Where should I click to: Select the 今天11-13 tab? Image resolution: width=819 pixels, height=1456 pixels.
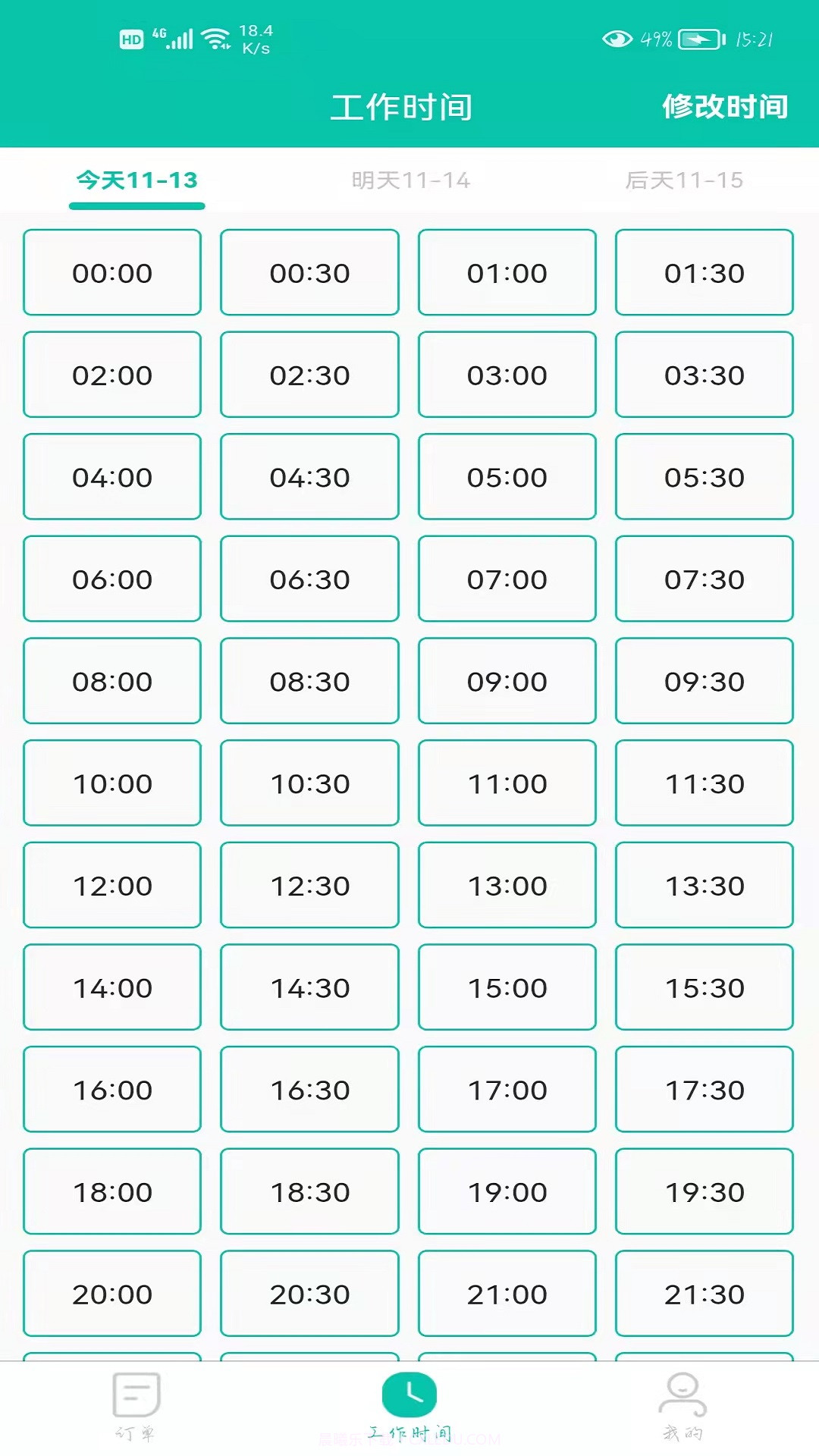[137, 180]
